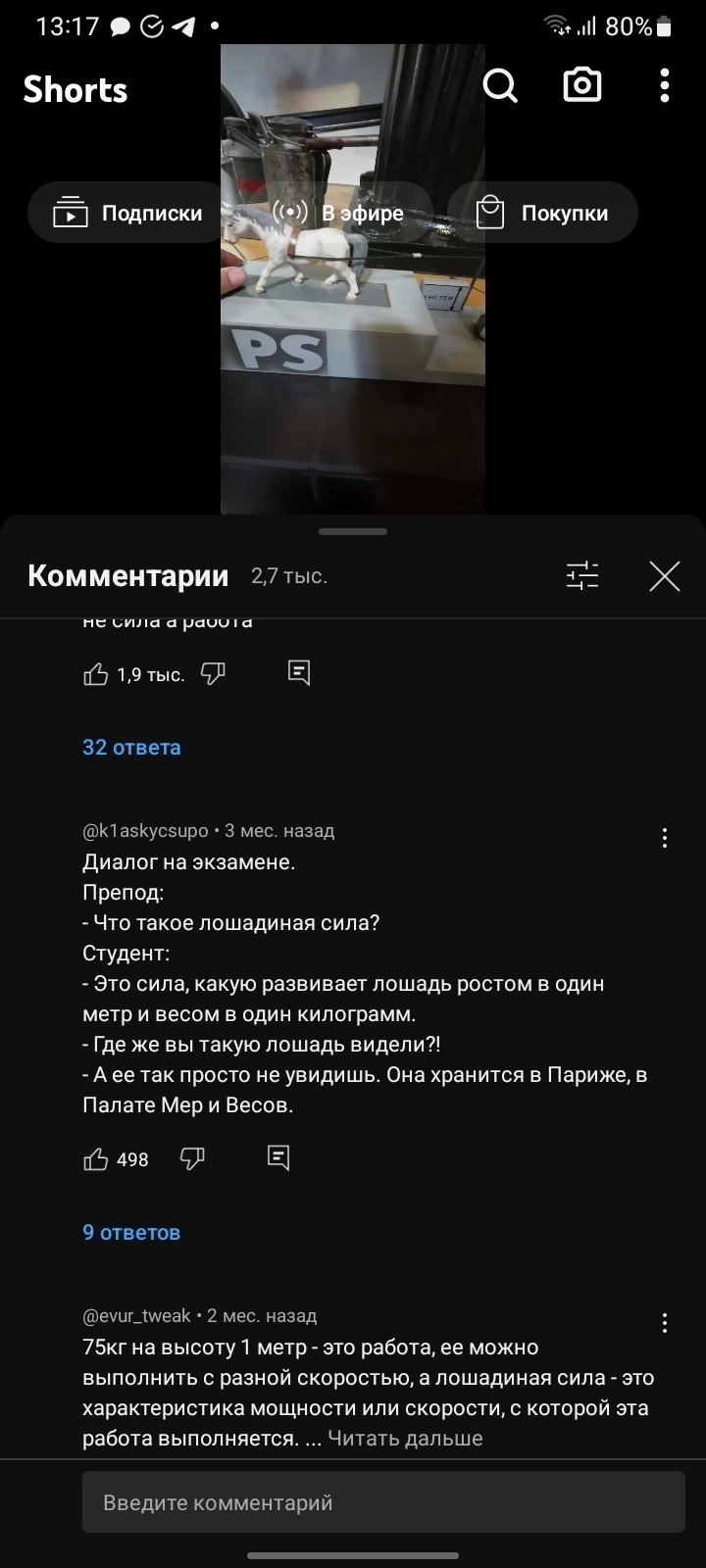
Task: Select the Покупки chip
Action: [542, 213]
